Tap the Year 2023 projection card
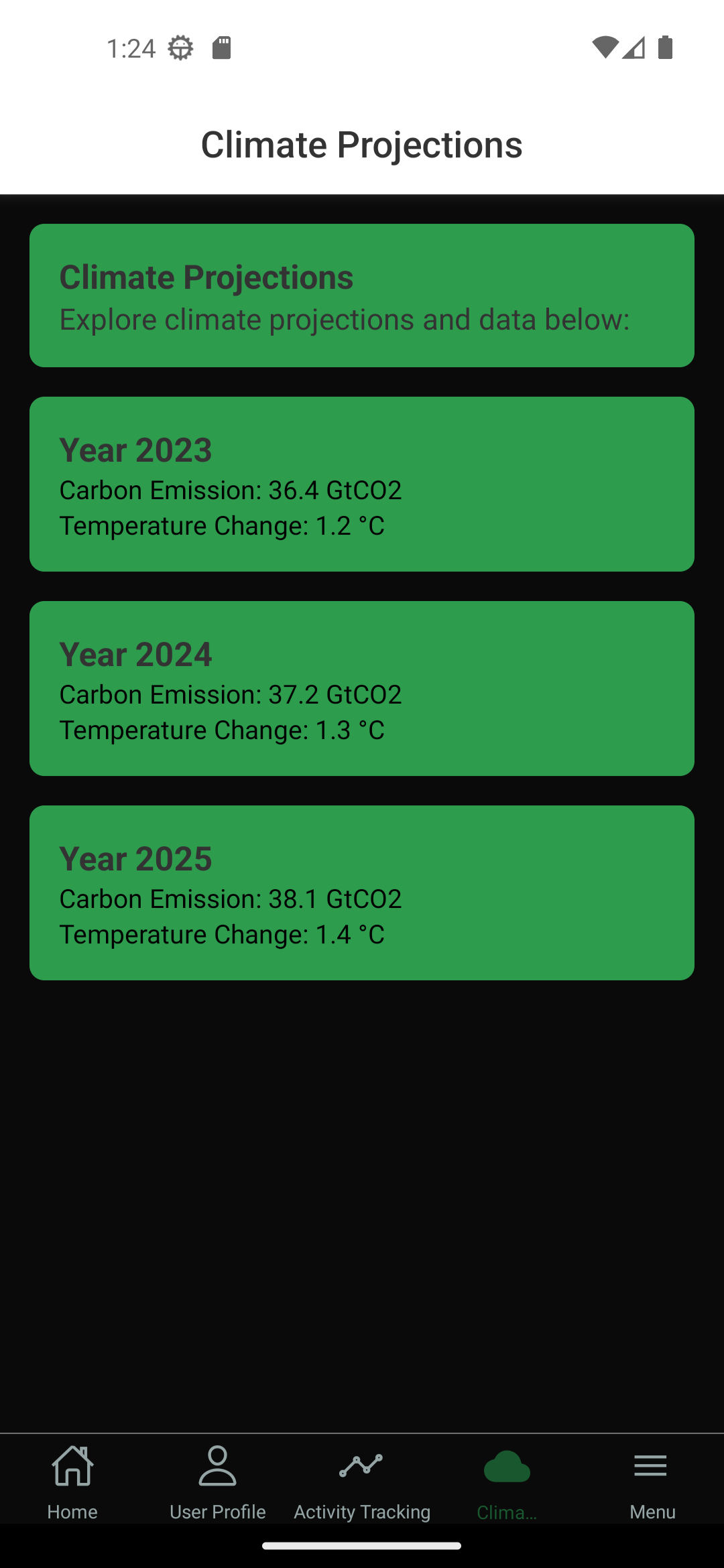 (362, 484)
